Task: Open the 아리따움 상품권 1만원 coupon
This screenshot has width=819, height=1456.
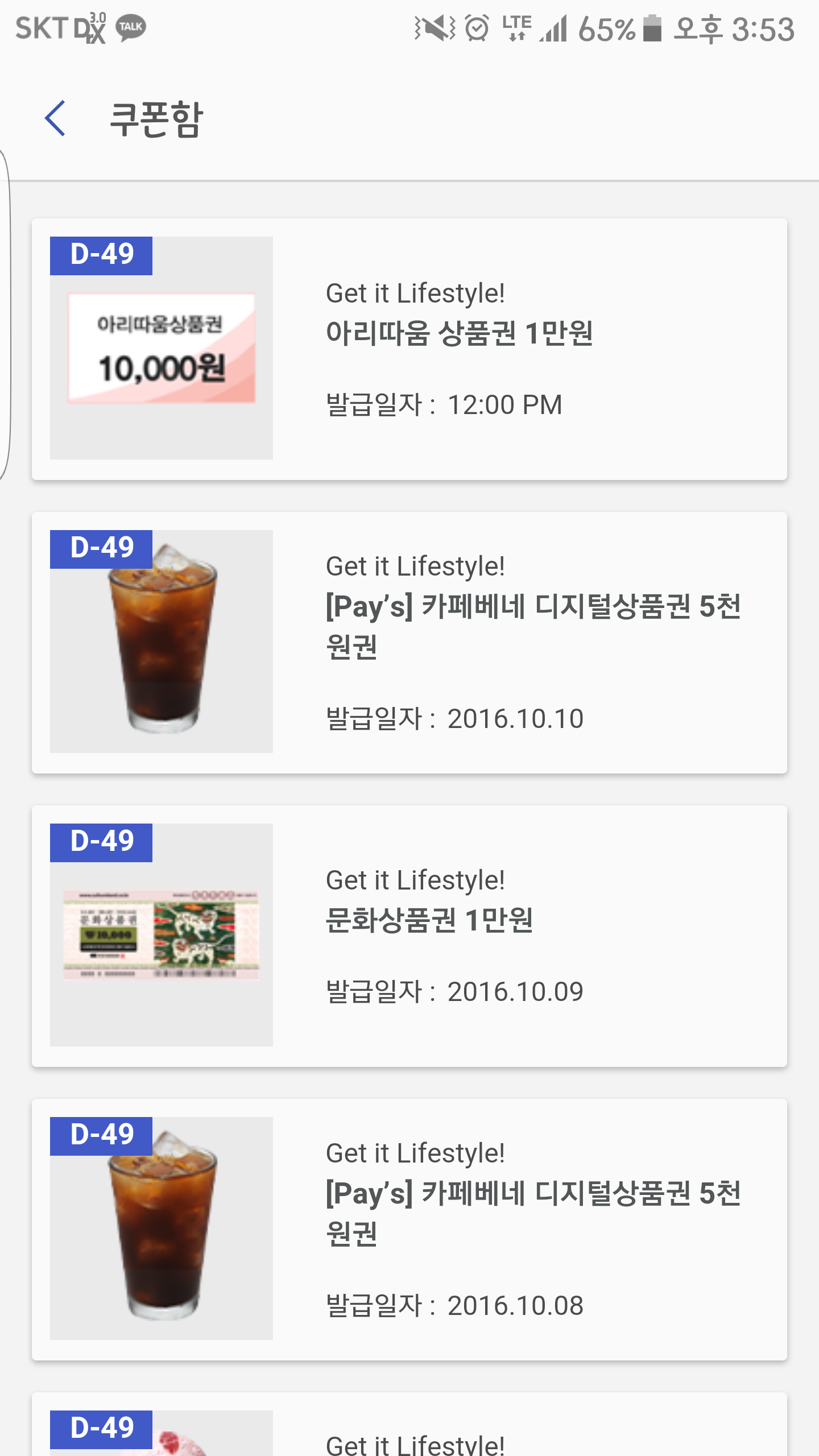Action: point(409,349)
